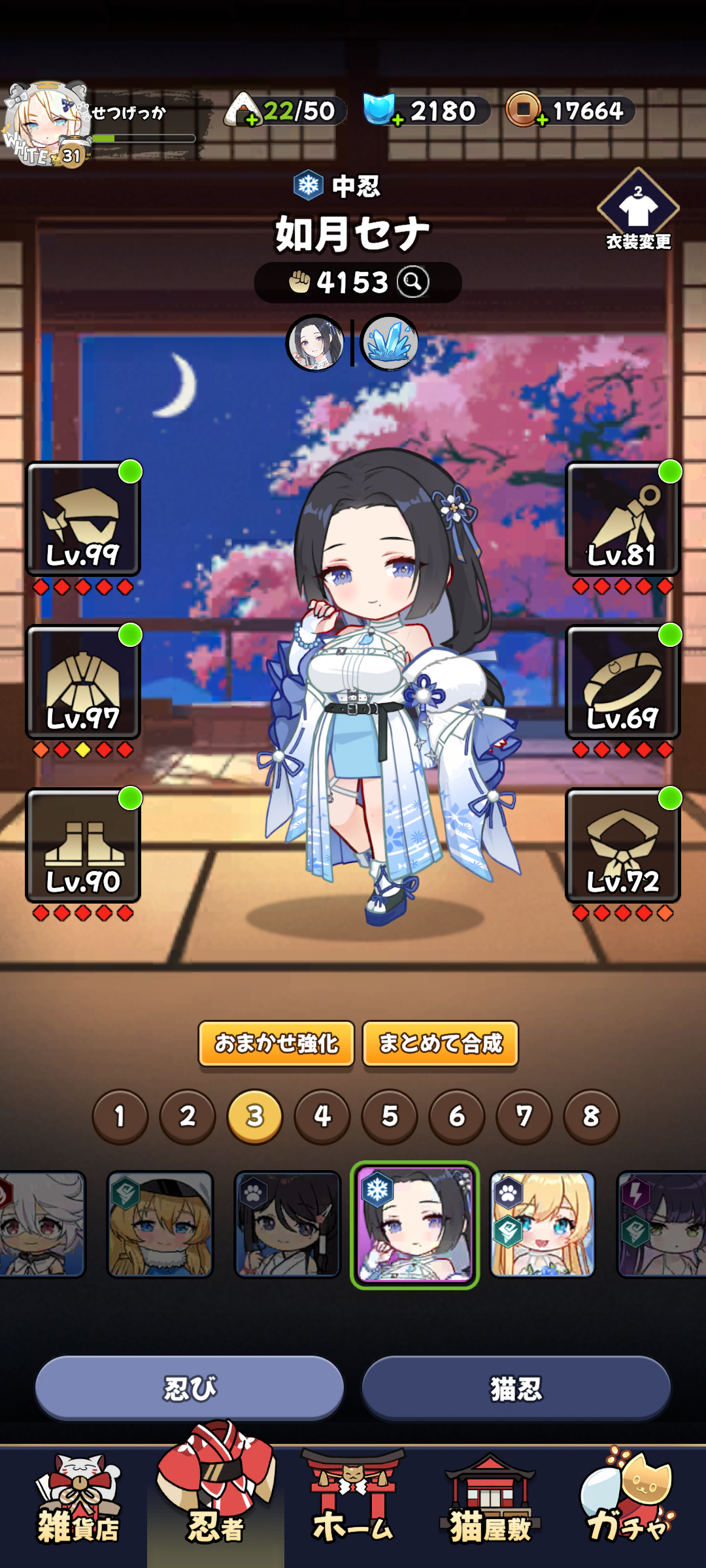Select team slot number 1

[x=120, y=1116]
